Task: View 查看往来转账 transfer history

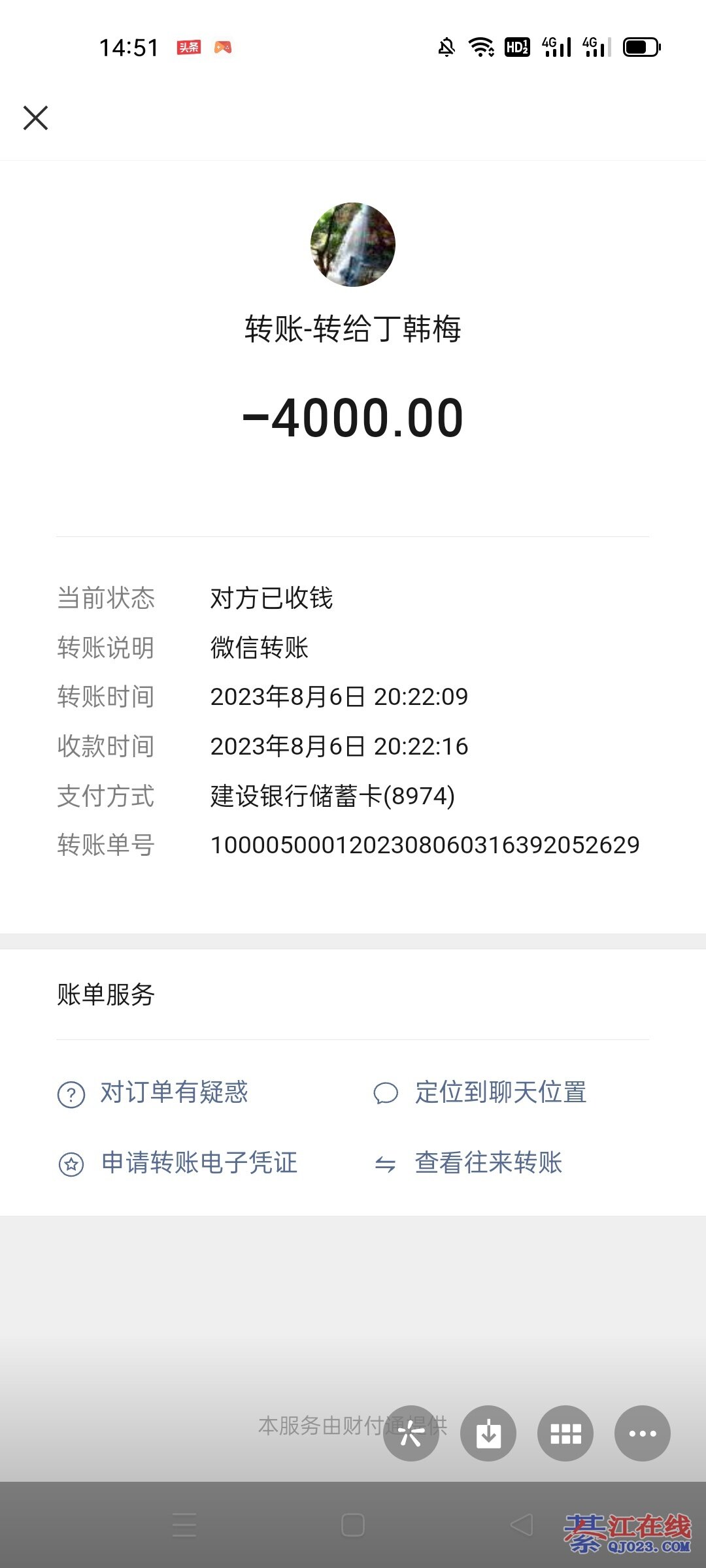Action: pyautogui.click(x=469, y=1163)
